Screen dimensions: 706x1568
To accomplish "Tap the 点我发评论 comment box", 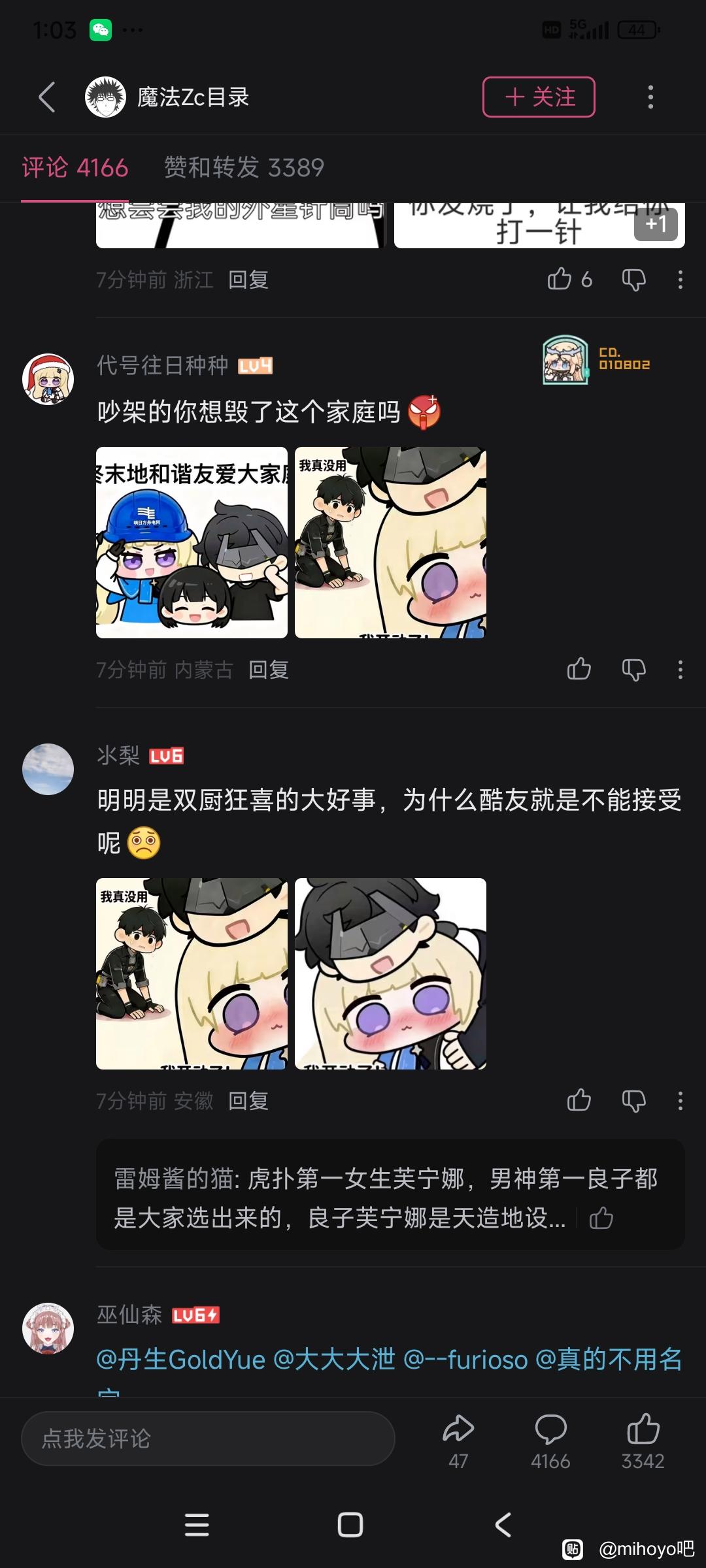I will point(208,1438).
